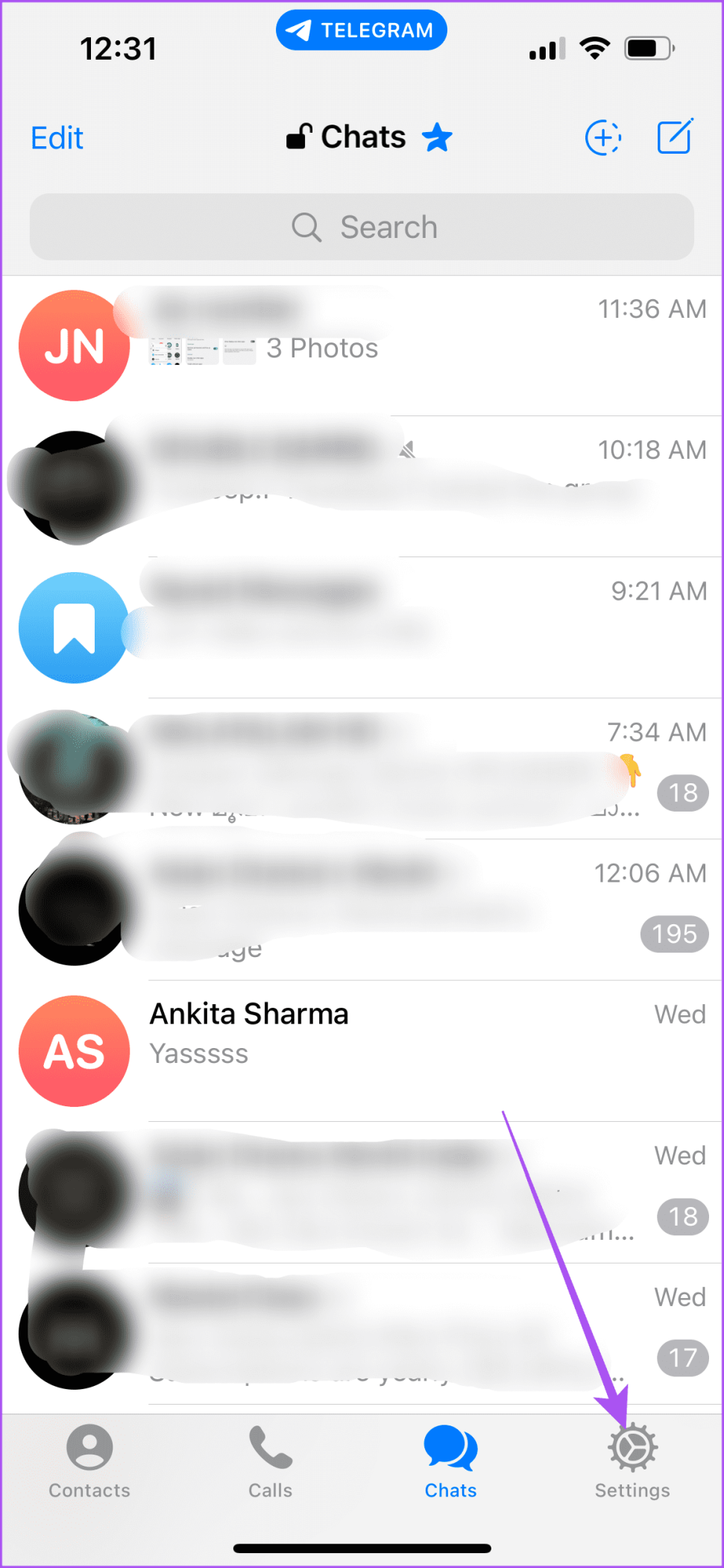Go to the Settings tab

[x=632, y=1461]
